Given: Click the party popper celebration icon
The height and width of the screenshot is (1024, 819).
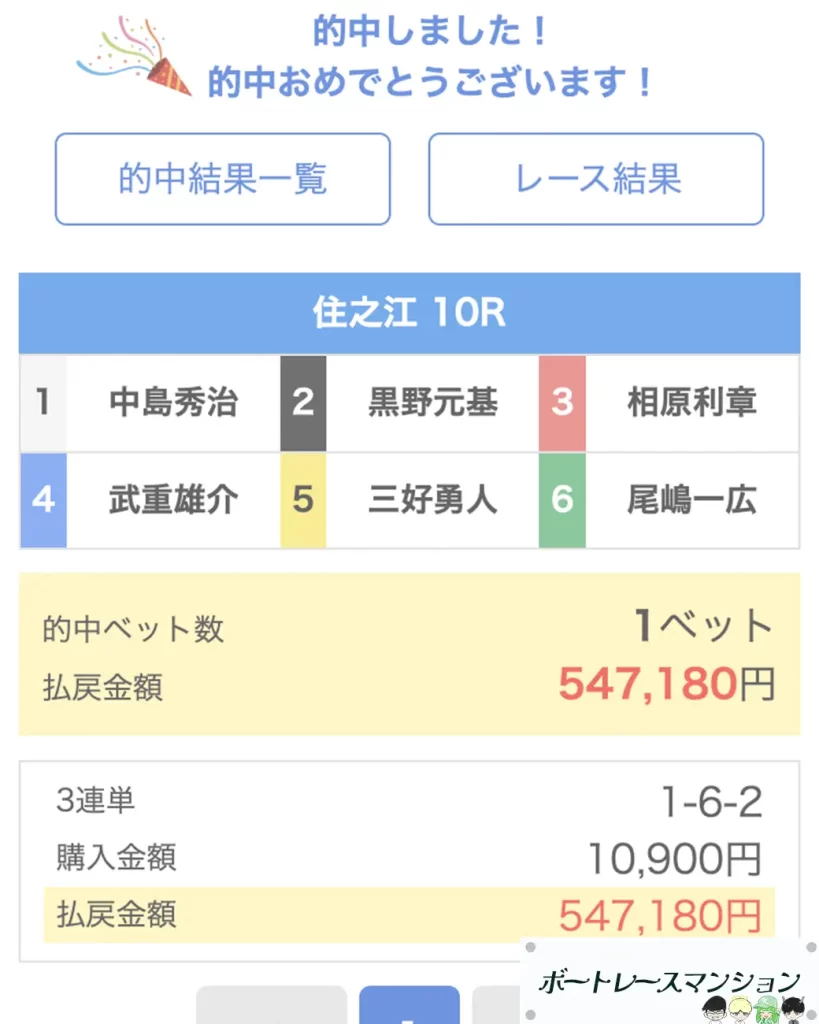Looking at the screenshot, I should click(x=135, y=62).
